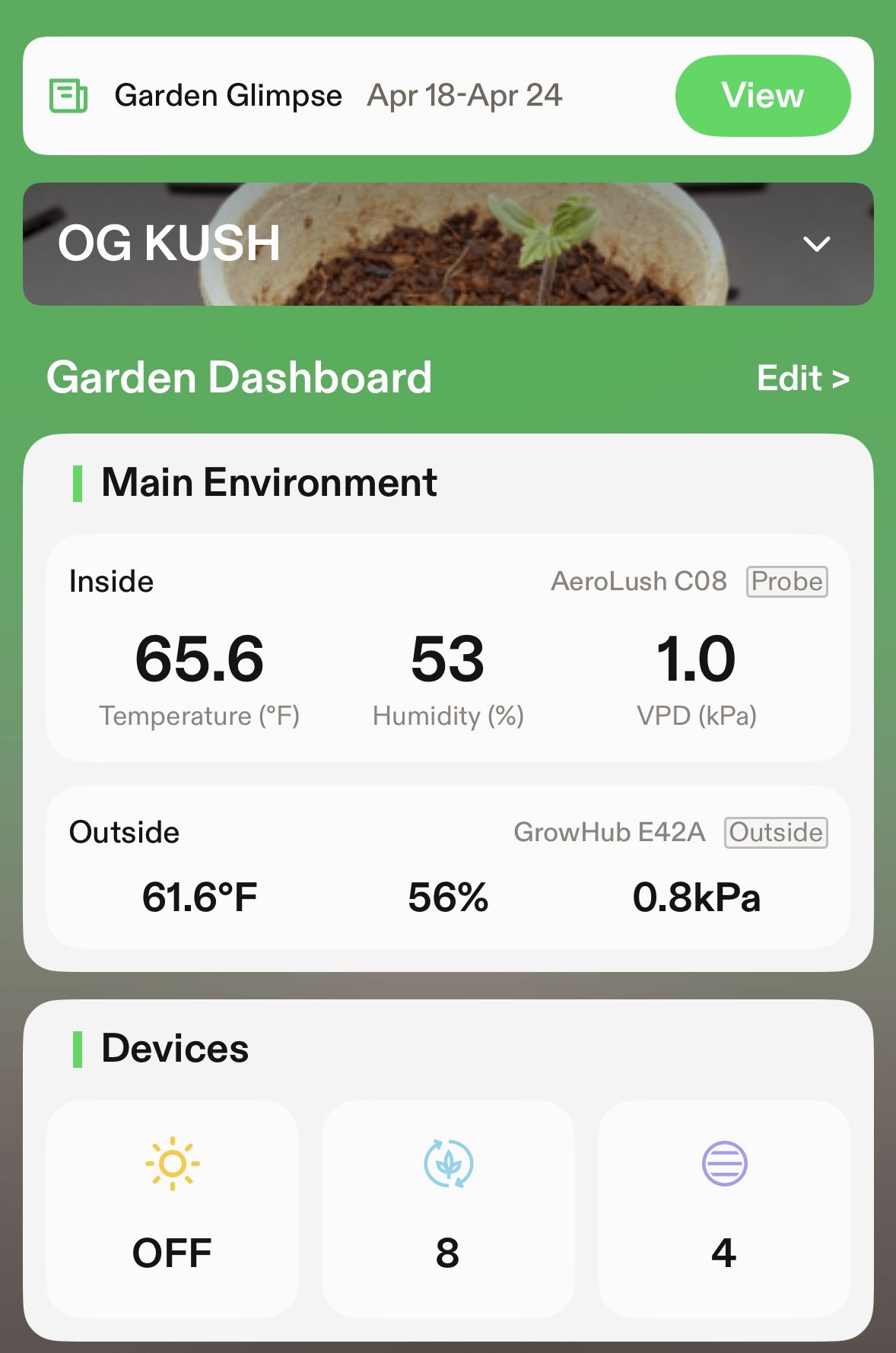
Task: Edit the Garden Dashboard
Action: tap(802, 378)
